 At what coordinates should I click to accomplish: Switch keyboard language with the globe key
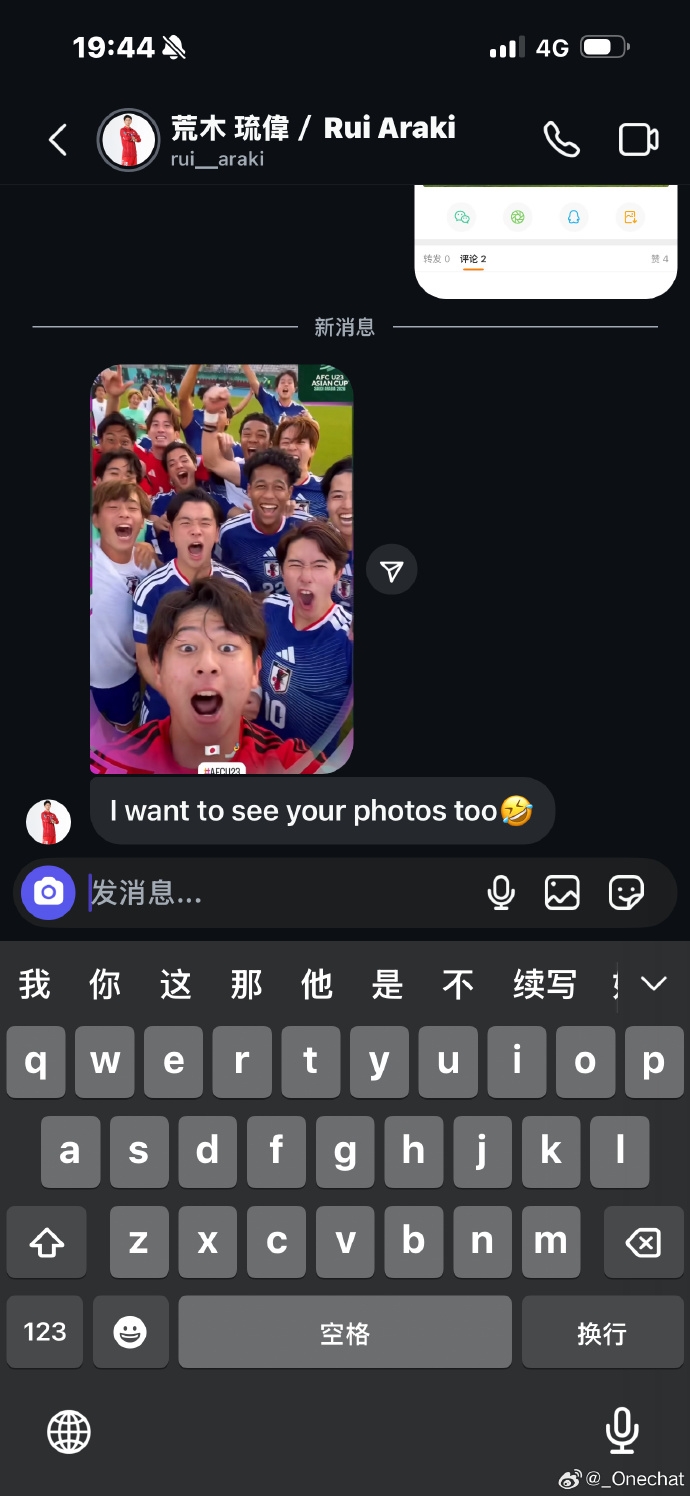69,1432
